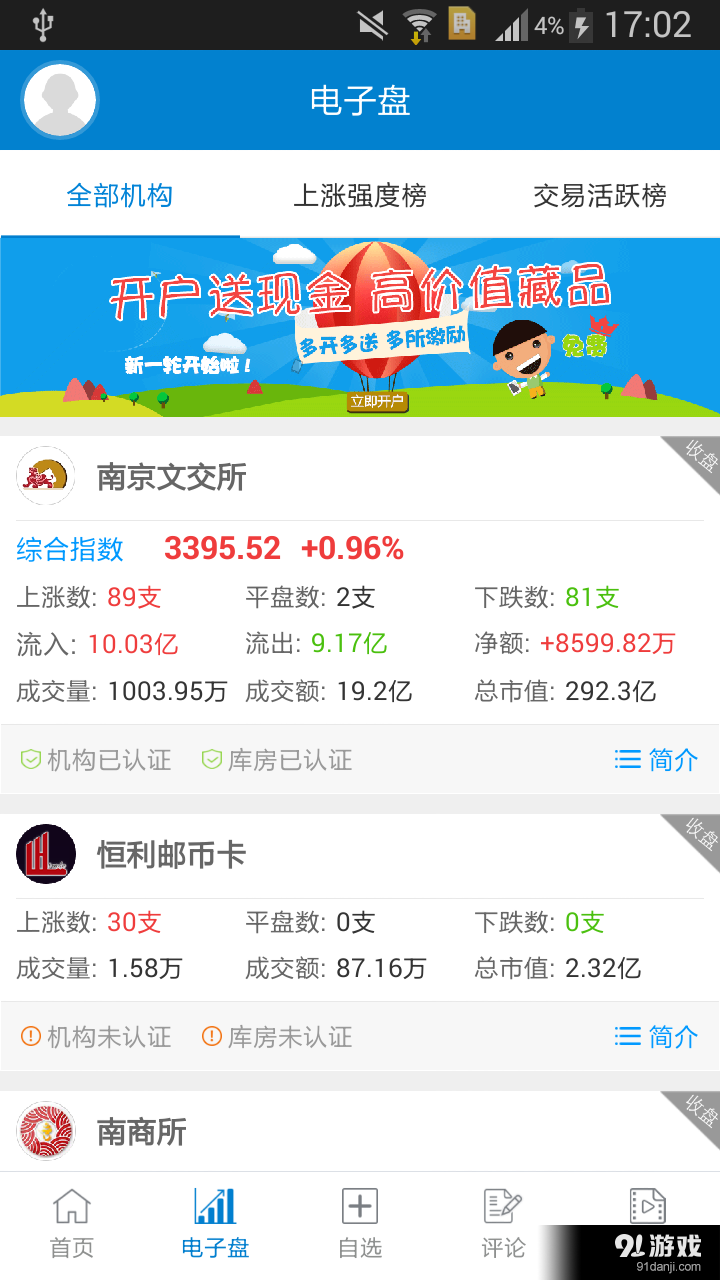Viewport: 720px width, 1280px height.
Task: Open the 南京文交所 institution card
Action: [172, 477]
